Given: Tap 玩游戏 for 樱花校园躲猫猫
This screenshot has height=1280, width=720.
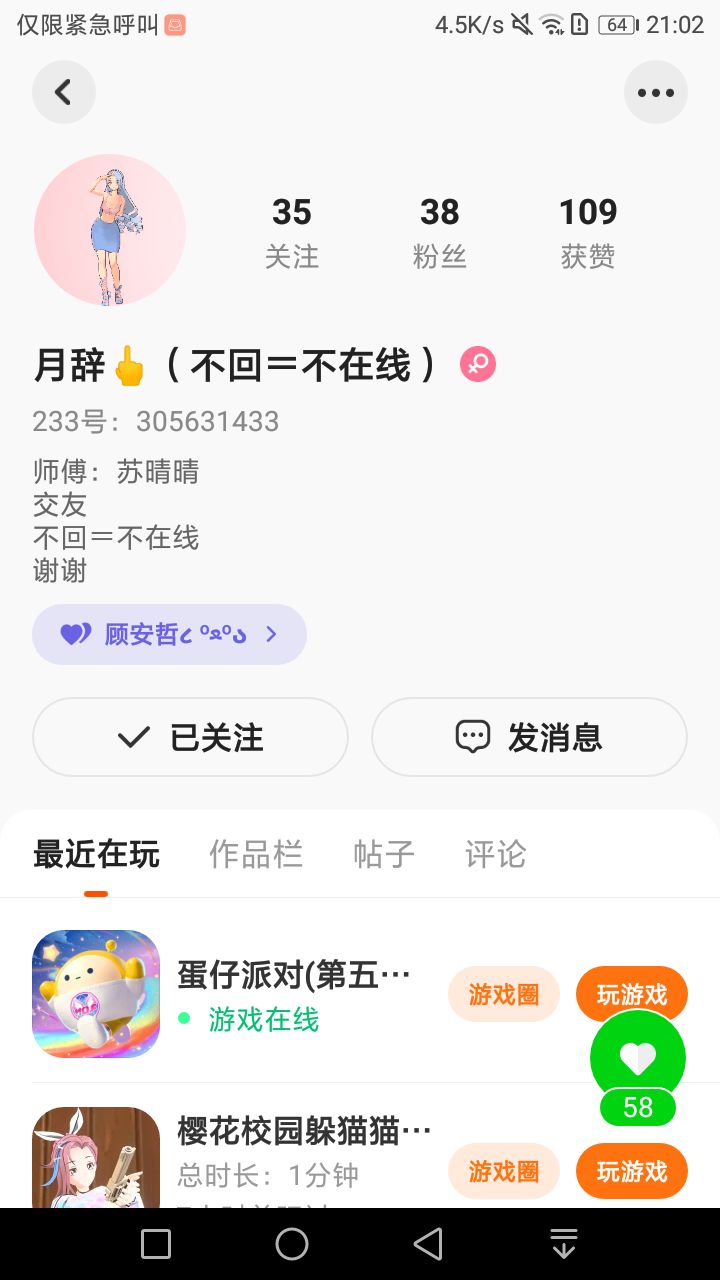Looking at the screenshot, I should pos(632,1171).
